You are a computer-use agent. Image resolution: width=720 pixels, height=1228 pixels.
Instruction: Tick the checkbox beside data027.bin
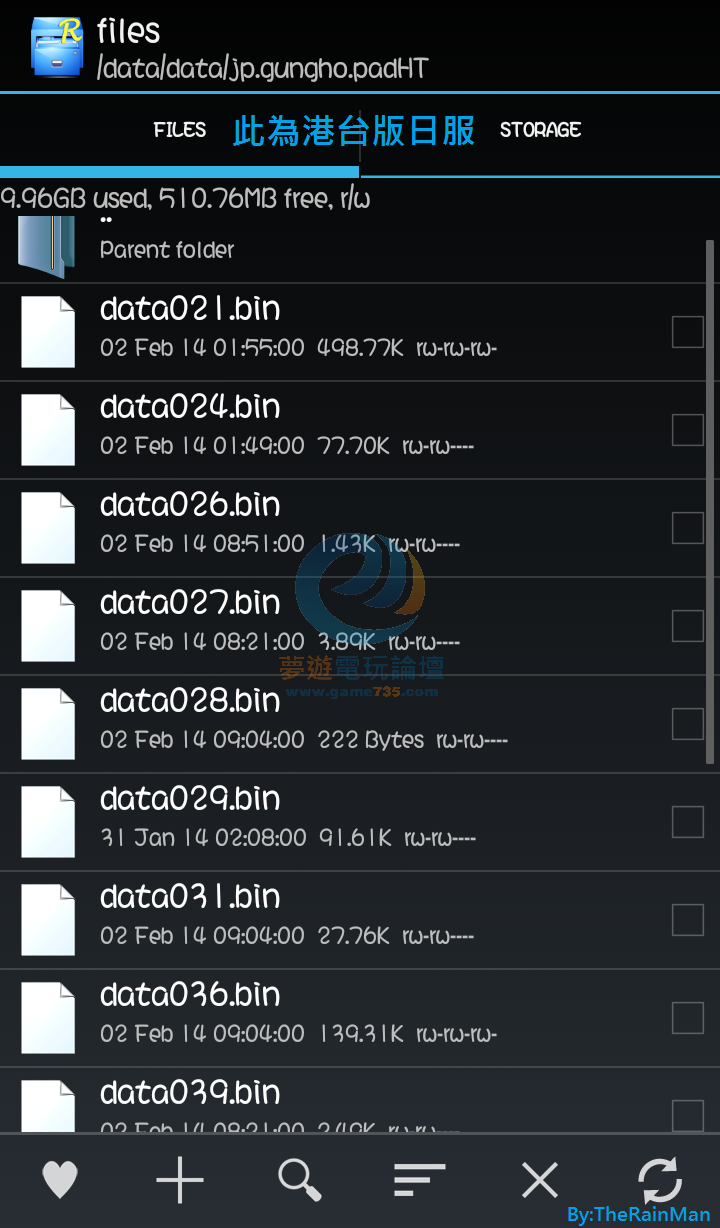click(x=687, y=625)
